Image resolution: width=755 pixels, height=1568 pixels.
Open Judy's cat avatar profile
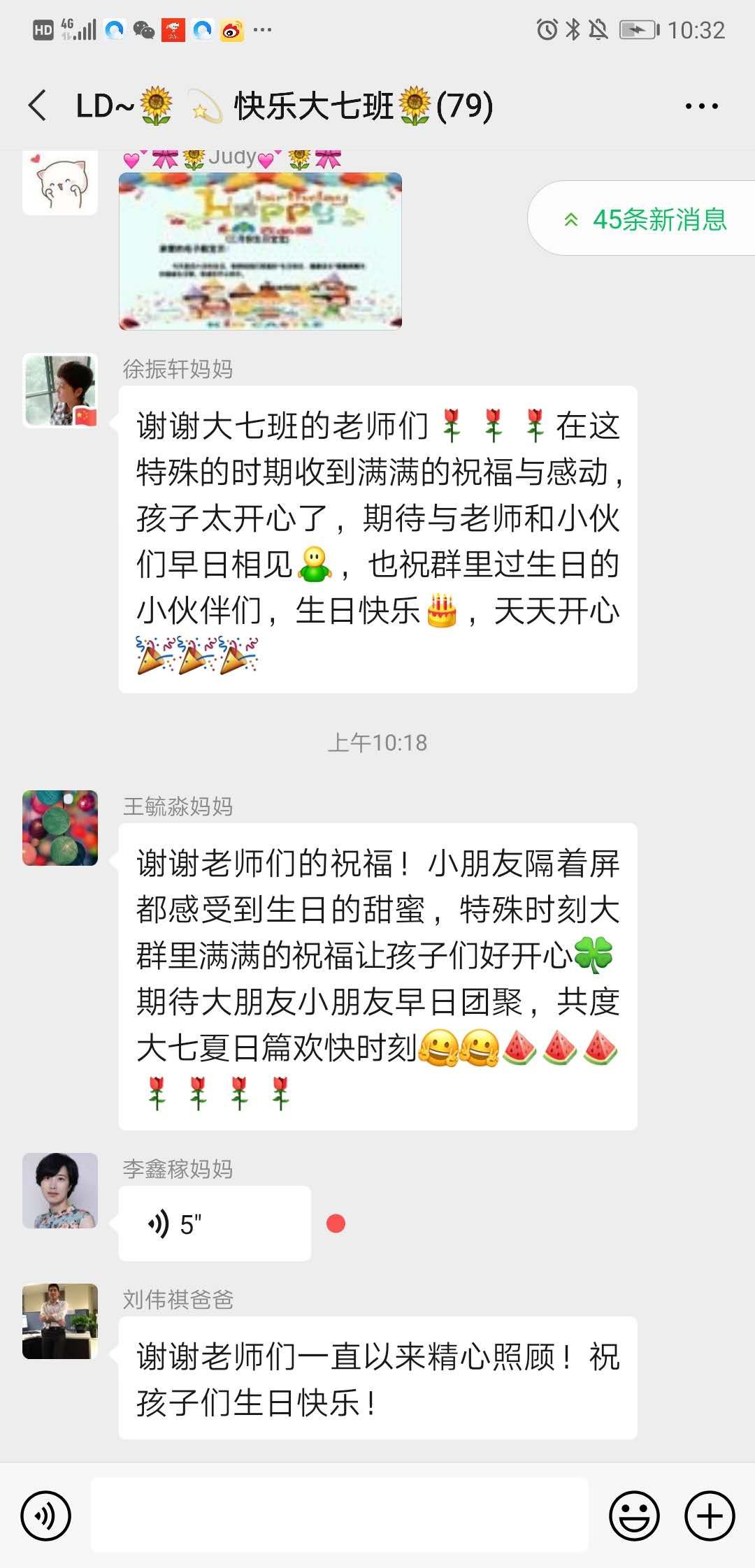pyautogui.click(x=60, y=183)
